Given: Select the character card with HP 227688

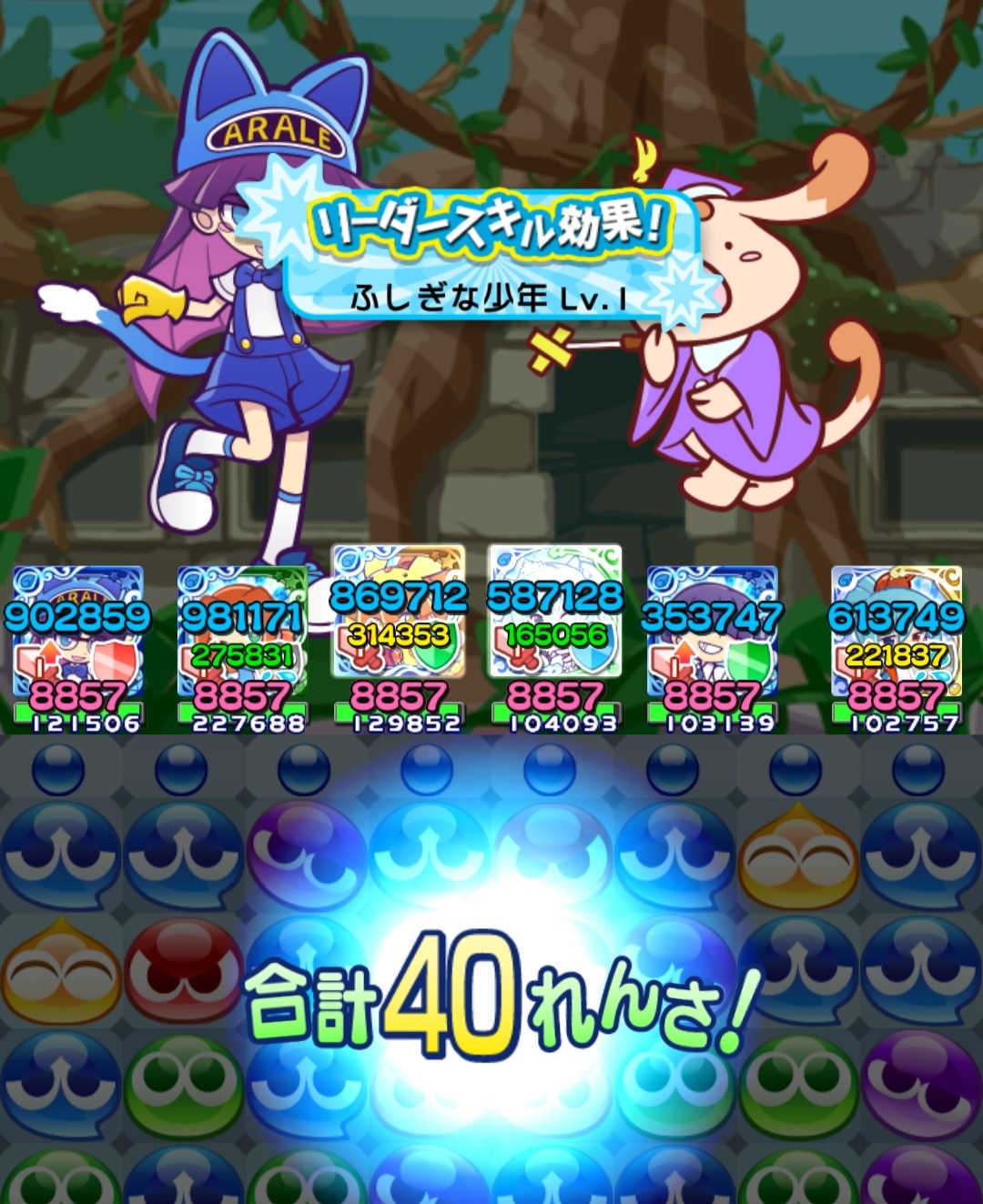Looking at the screenshot, I should (x=241, y=637).
